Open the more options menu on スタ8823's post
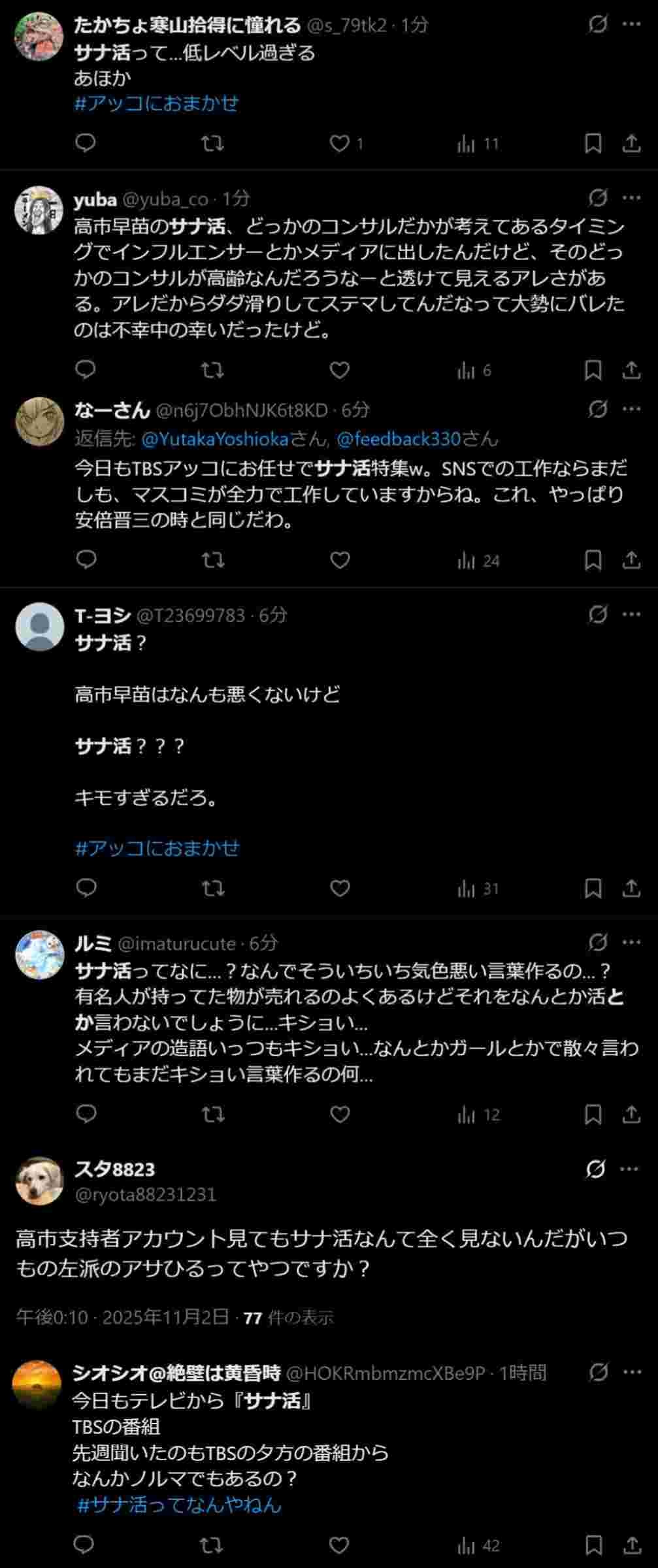 (x=629, y=1169)
